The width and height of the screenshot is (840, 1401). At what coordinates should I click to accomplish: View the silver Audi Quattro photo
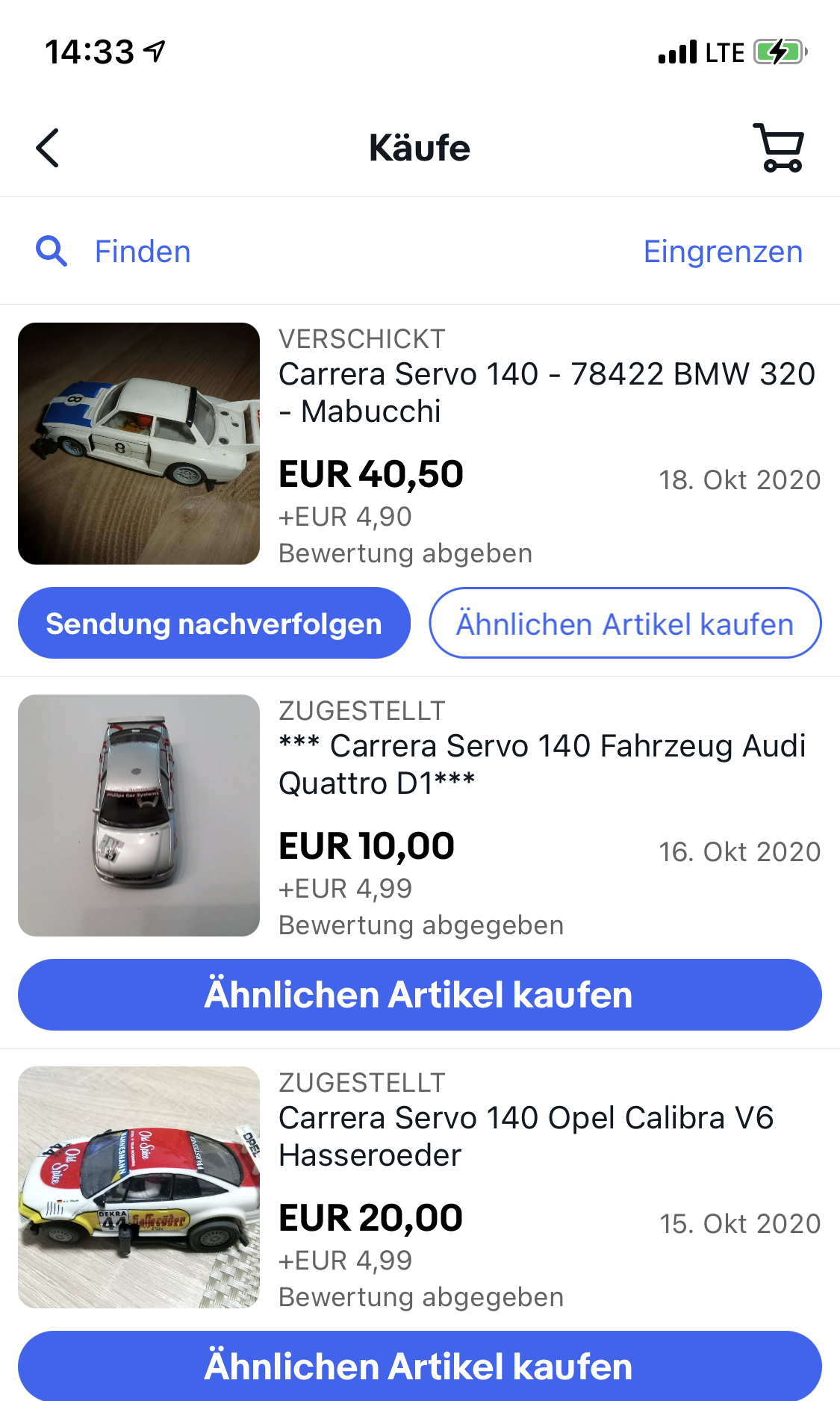139,816
